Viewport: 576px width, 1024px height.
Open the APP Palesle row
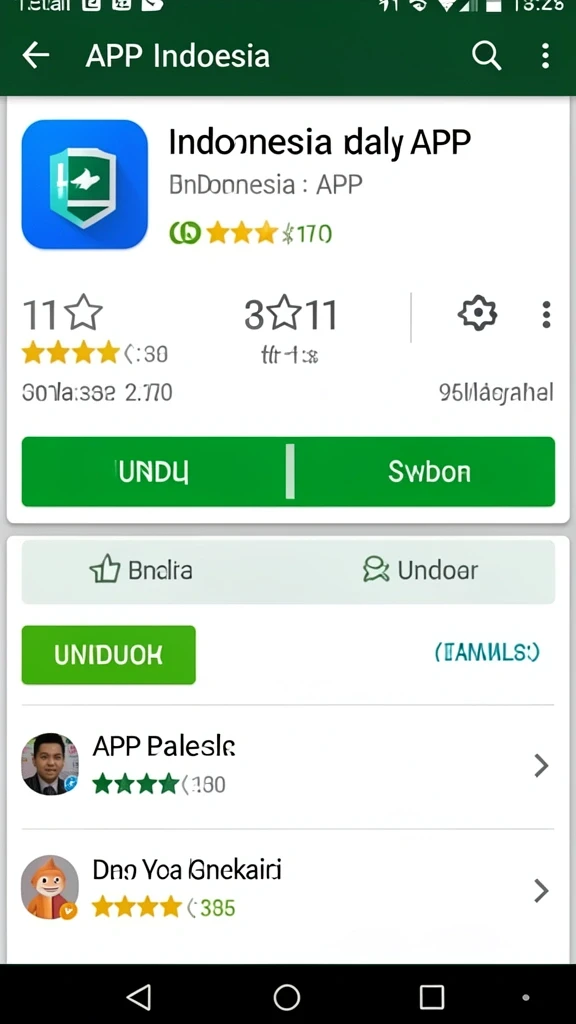point(288,765)
